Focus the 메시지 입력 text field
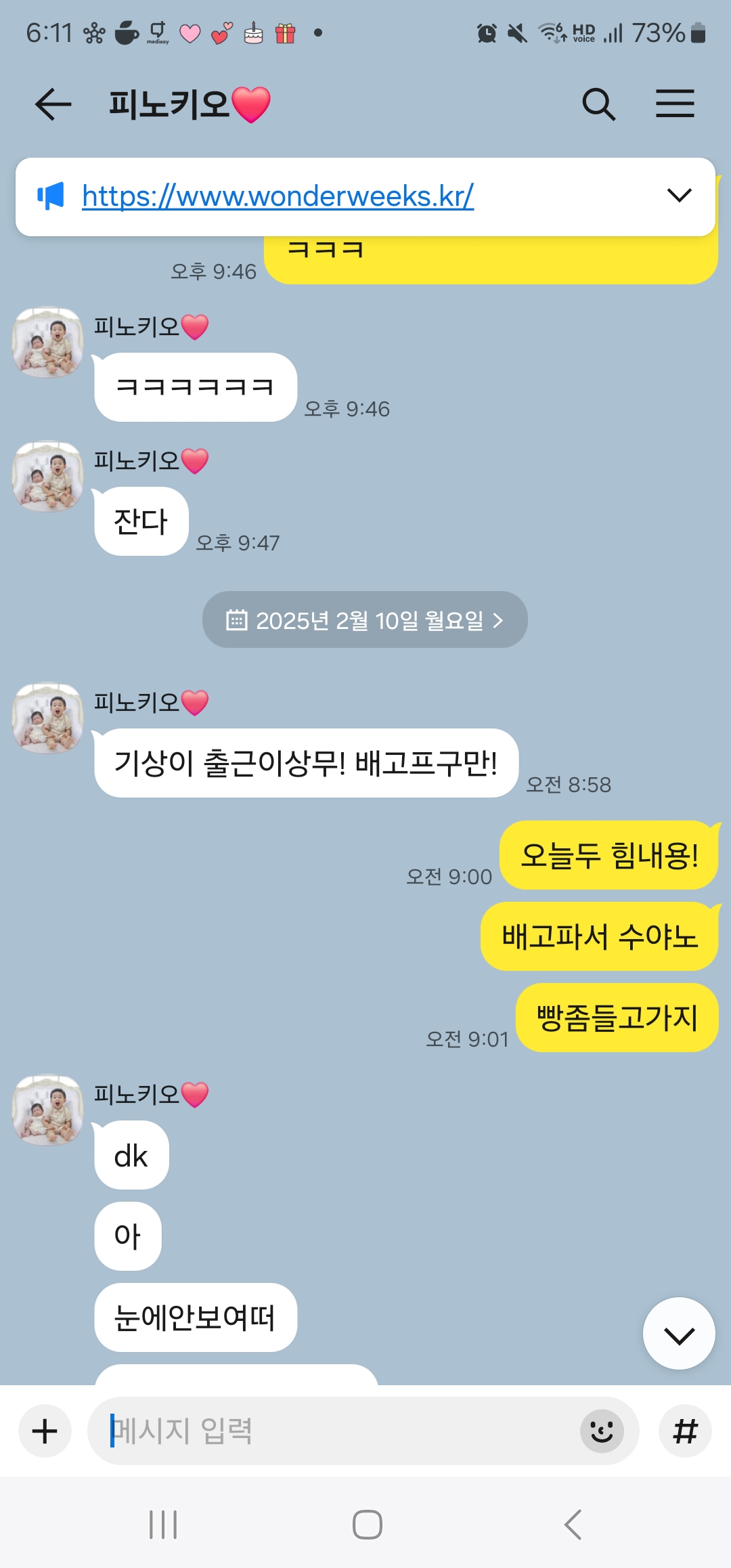The image size is (731, 1568). [338, 1431]
